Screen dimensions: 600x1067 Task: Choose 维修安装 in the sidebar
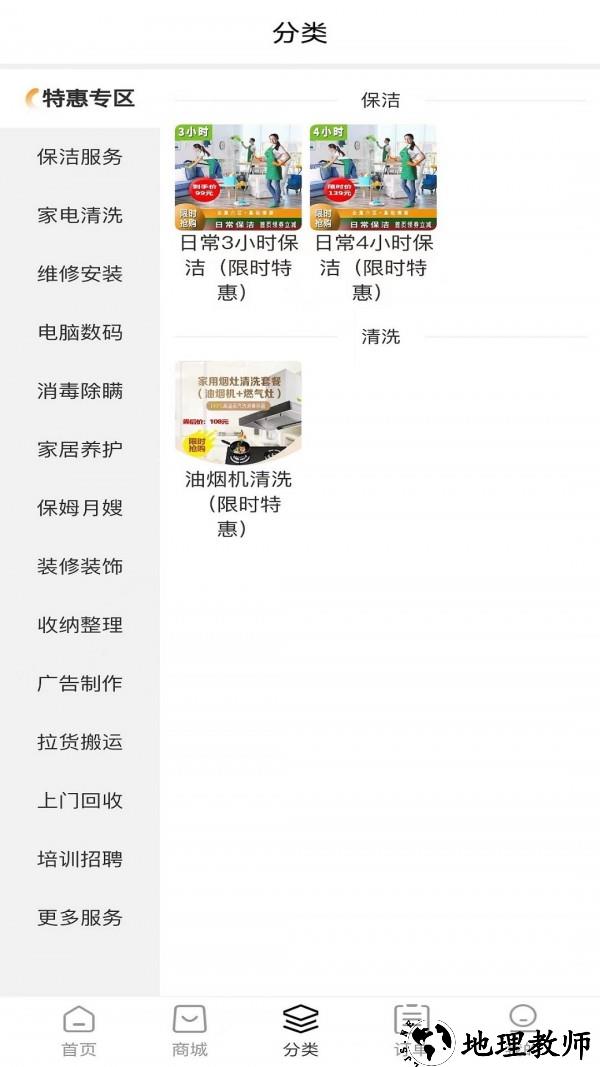80,274
